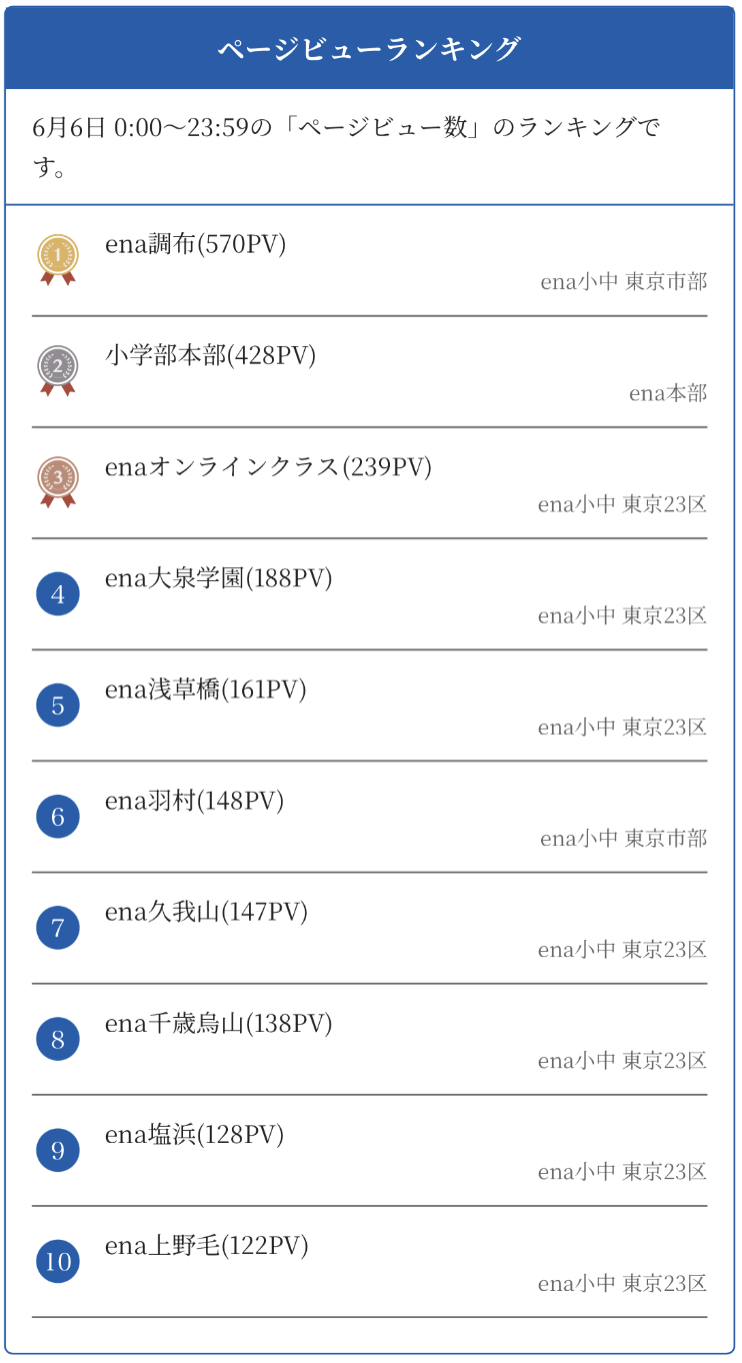View the ena上野毛 entry
742x1363 pixels.
[x=206, y=1246]
